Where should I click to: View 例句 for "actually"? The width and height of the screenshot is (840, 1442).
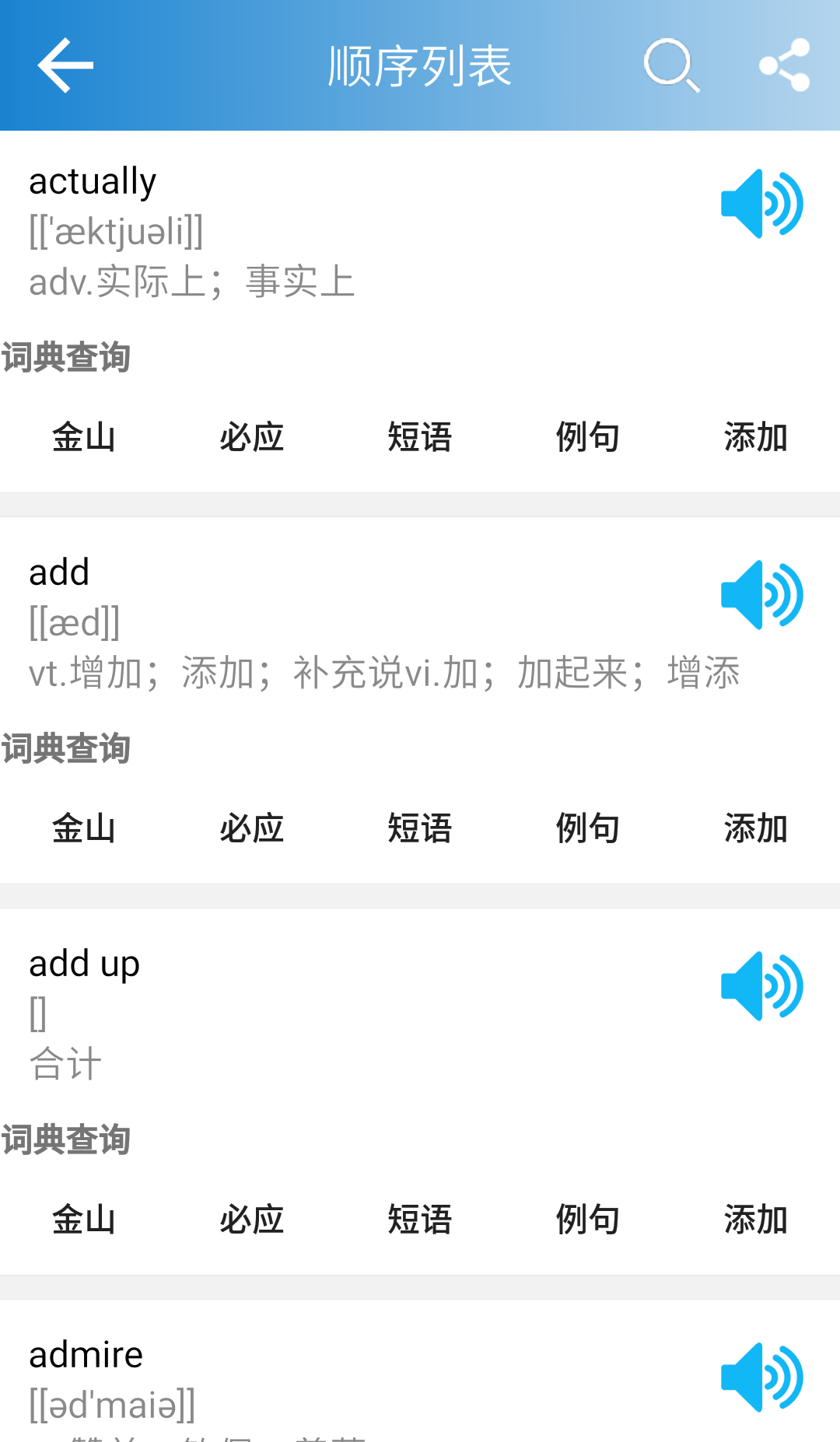[x=588, y=437]
